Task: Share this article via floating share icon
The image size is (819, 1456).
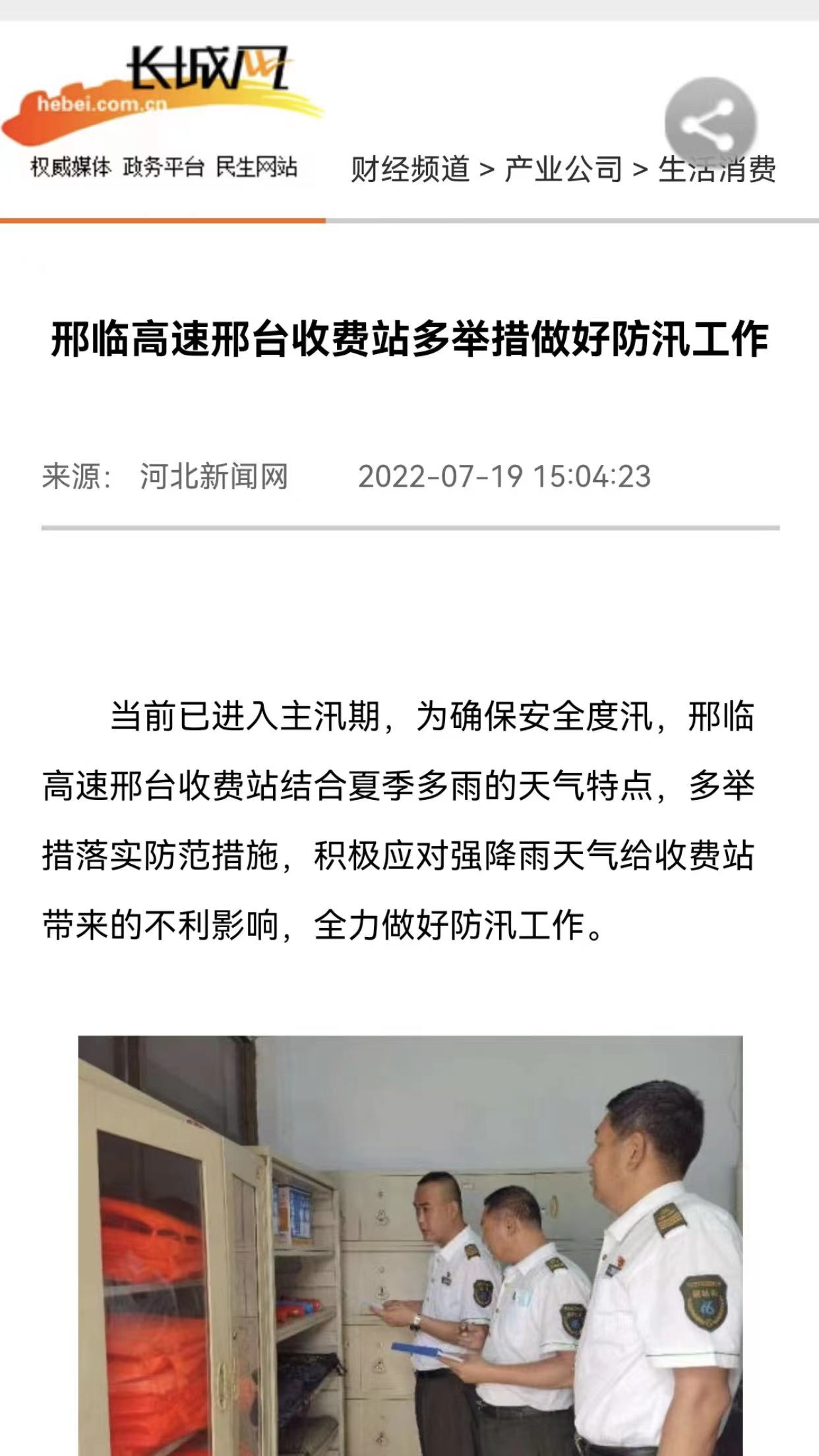Action: pos(710,123)
